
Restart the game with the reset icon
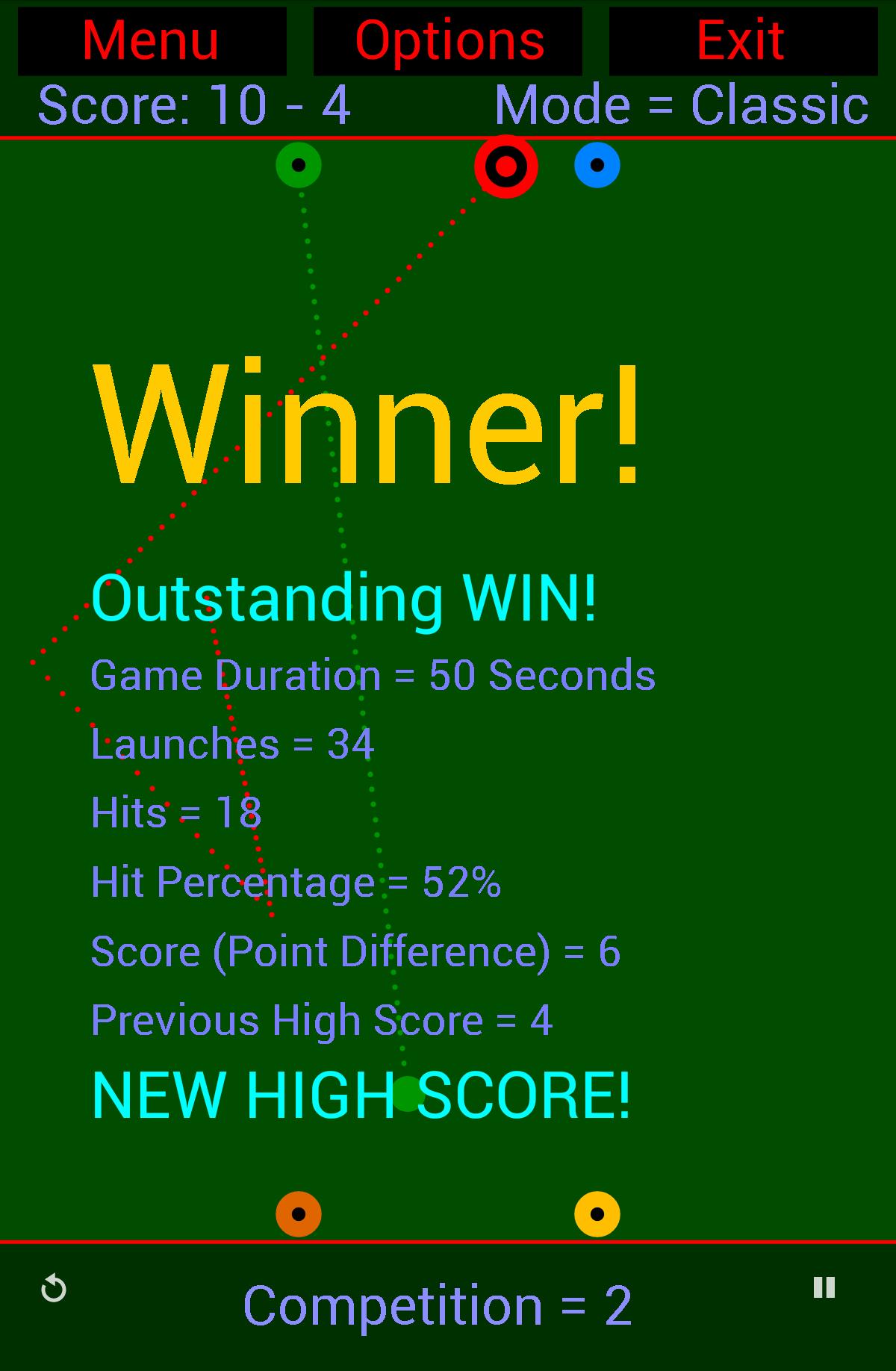coord(54,1288)
